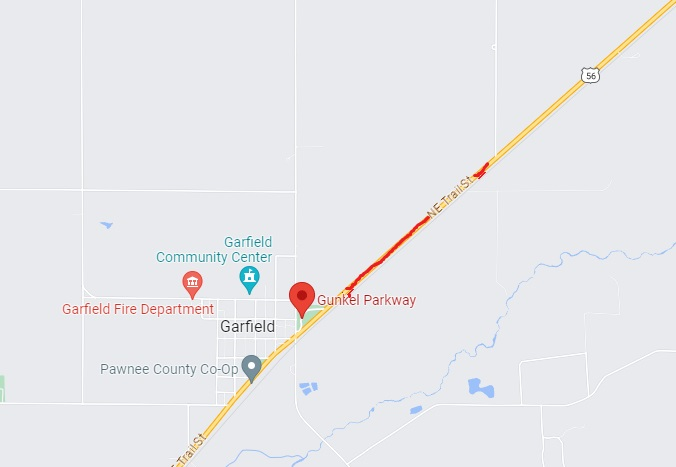Tap the red Gunkel Parkway pin
This screenshot has width=676, height=467.
coord(302,298)
